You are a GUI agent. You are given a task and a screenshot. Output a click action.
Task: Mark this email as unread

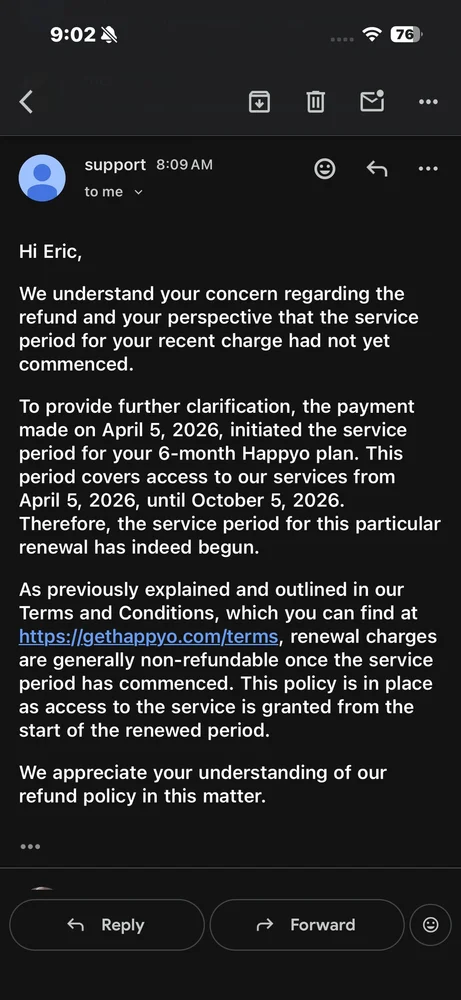click(372, 101)
